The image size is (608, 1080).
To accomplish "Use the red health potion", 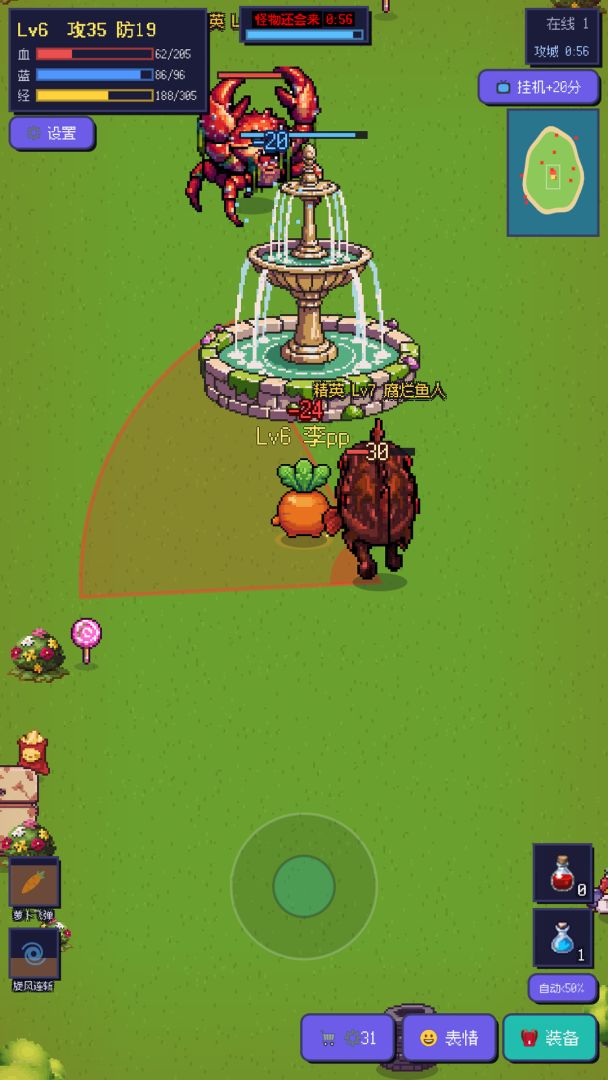I will pyautogui.click(x=563, y=873).
